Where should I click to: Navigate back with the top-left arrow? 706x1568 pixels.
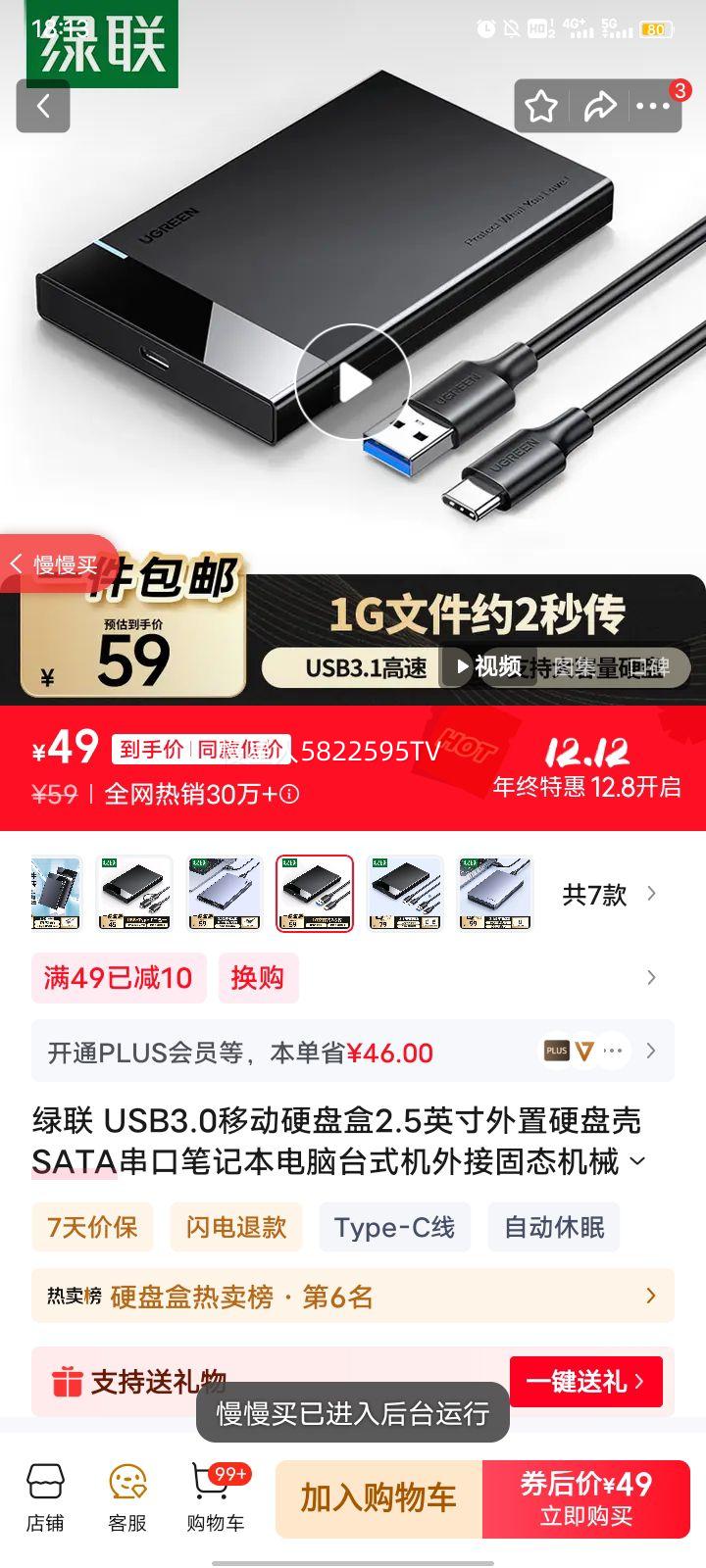coord(43,106)
